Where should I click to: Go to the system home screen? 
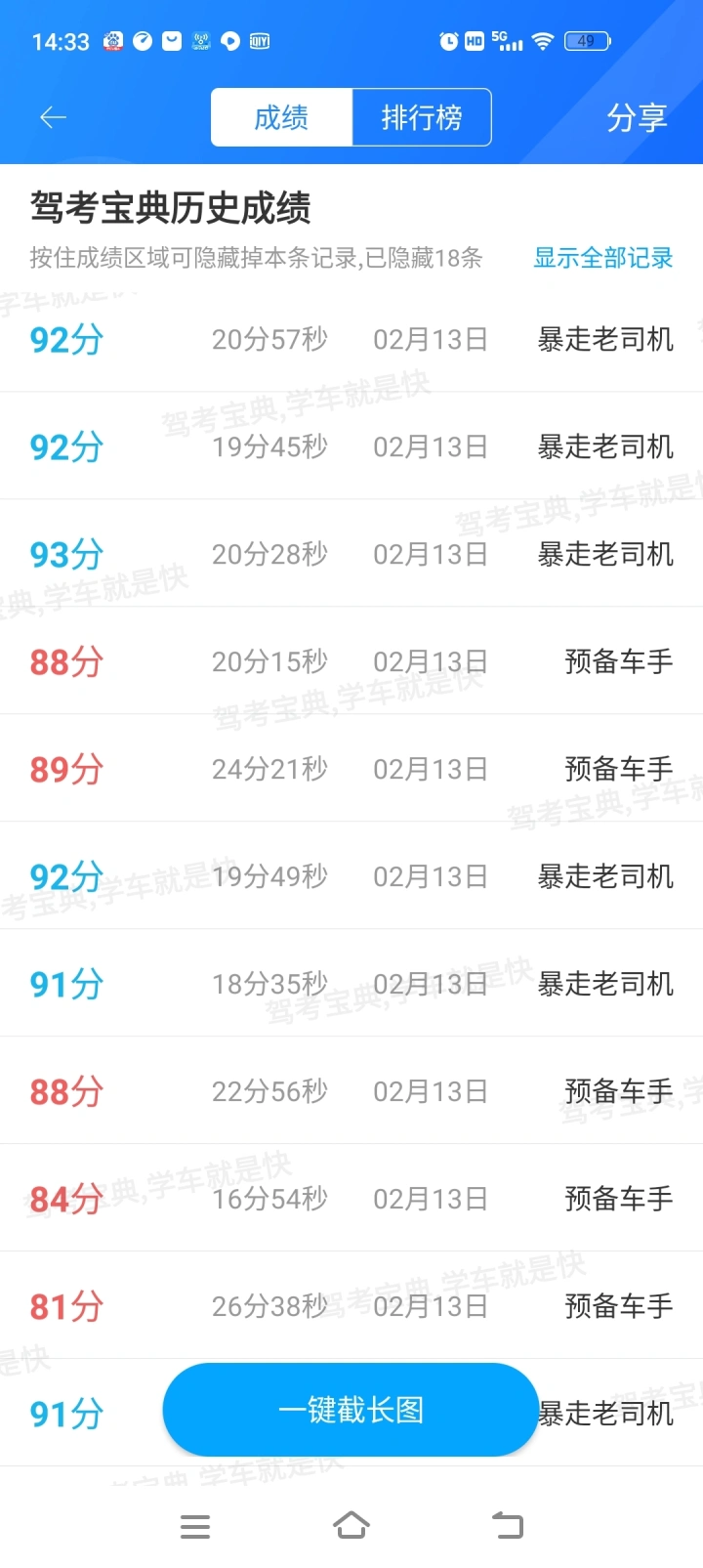(351, 1525)
